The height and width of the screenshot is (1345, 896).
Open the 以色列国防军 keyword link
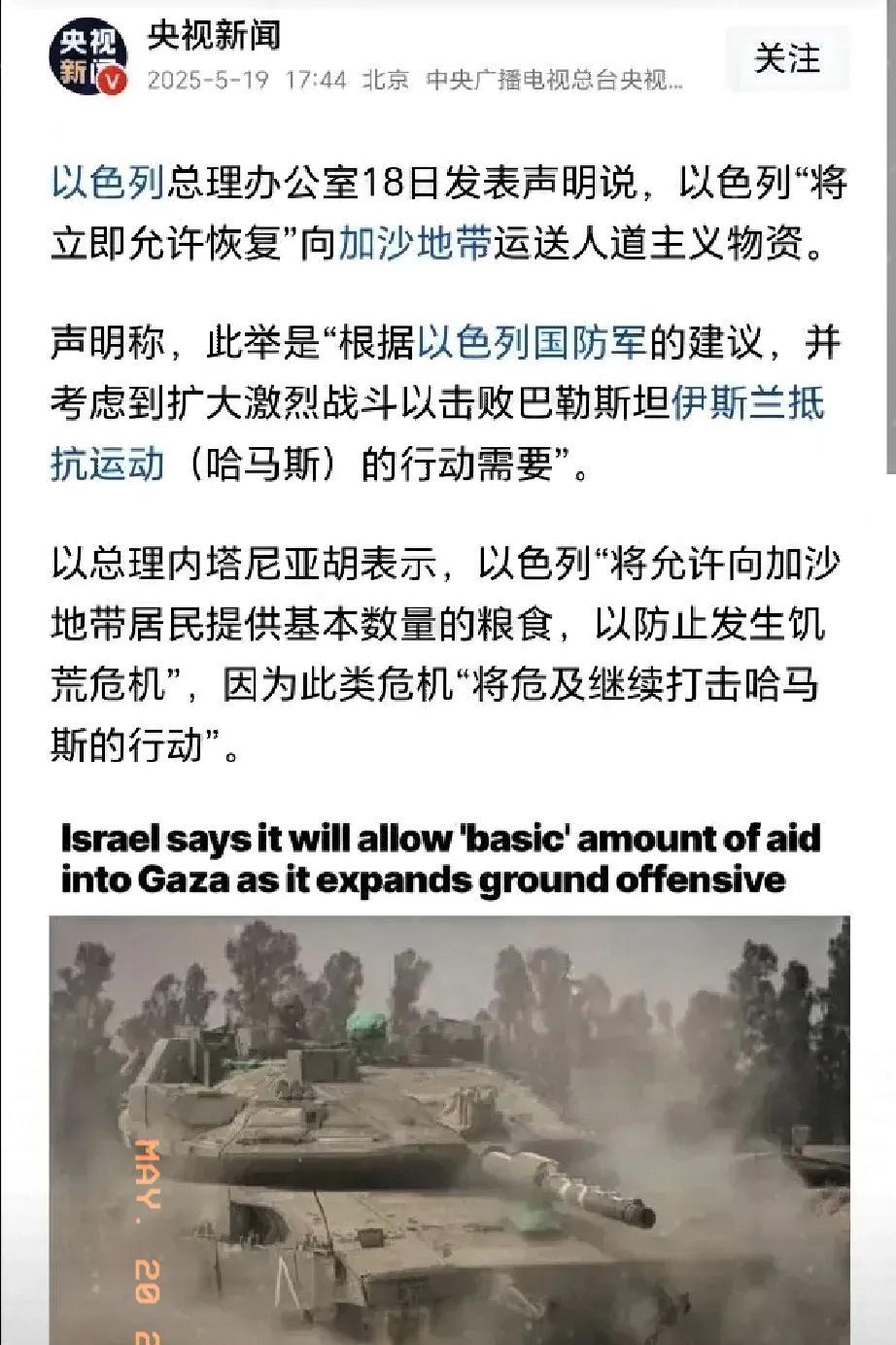click(532, 342)
